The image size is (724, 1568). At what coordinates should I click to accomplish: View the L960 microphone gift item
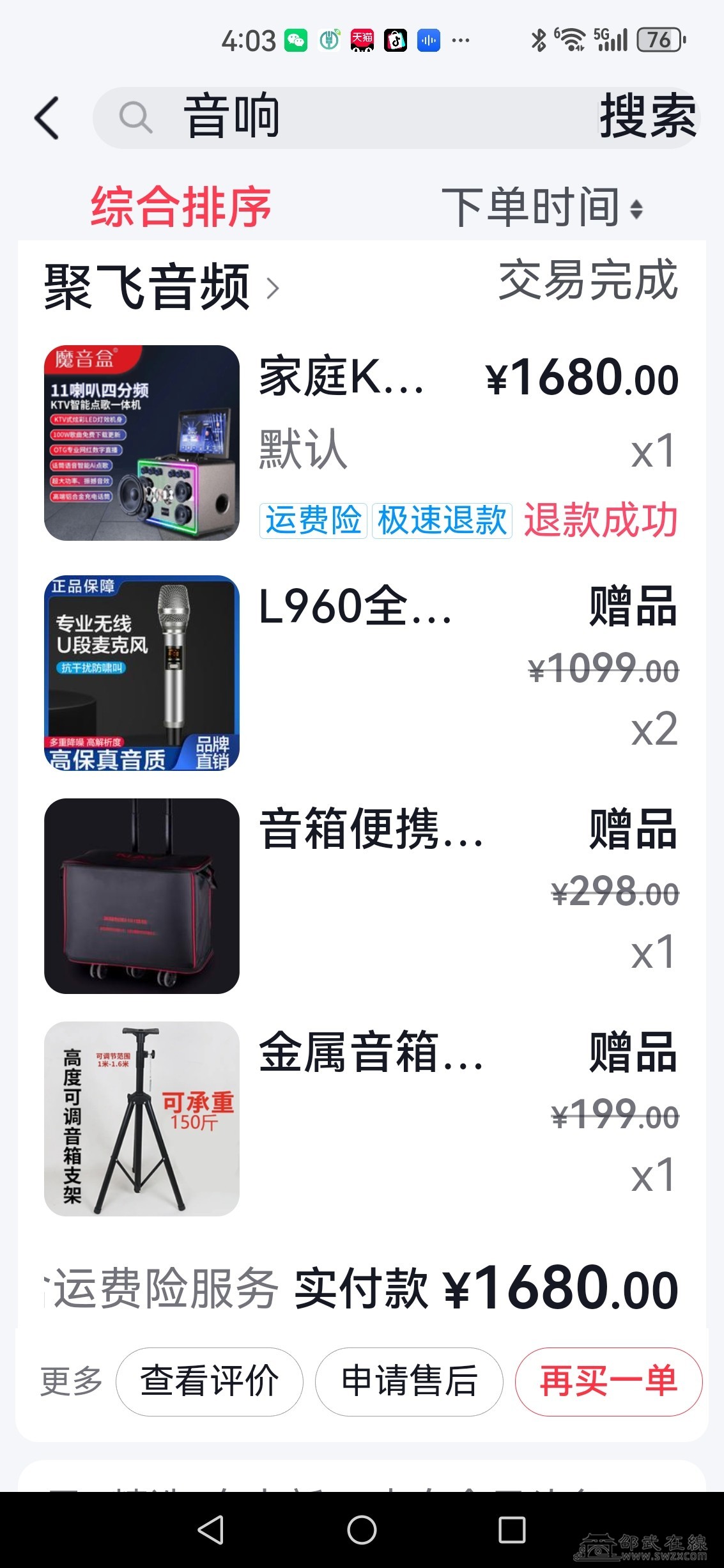click(355, 607)
